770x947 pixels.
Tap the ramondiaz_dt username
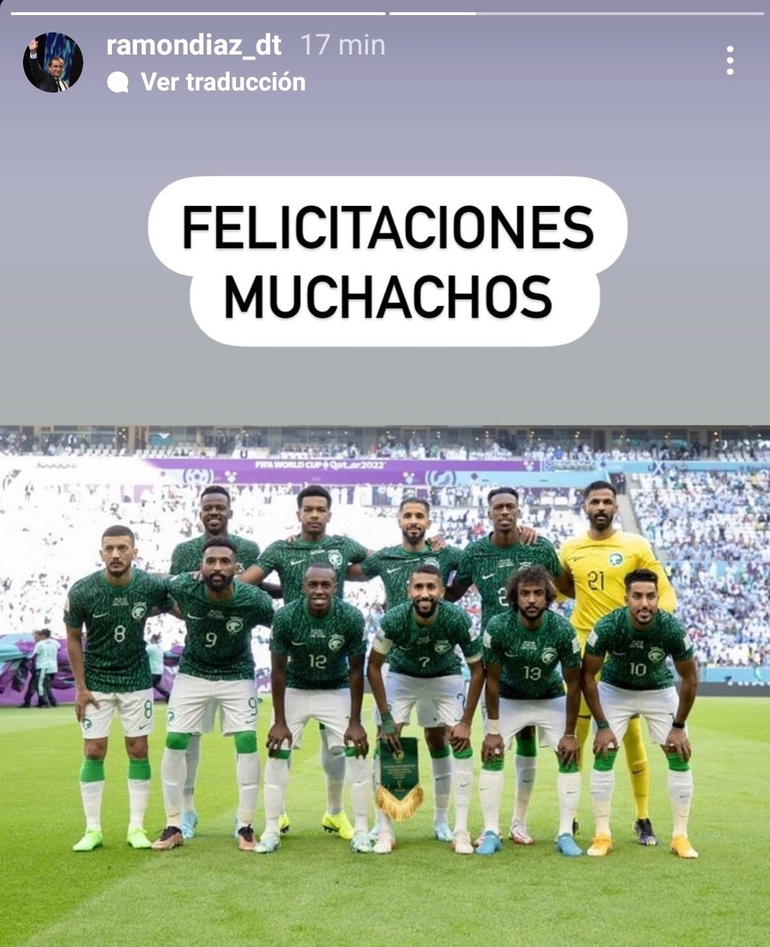pos(194,45)
